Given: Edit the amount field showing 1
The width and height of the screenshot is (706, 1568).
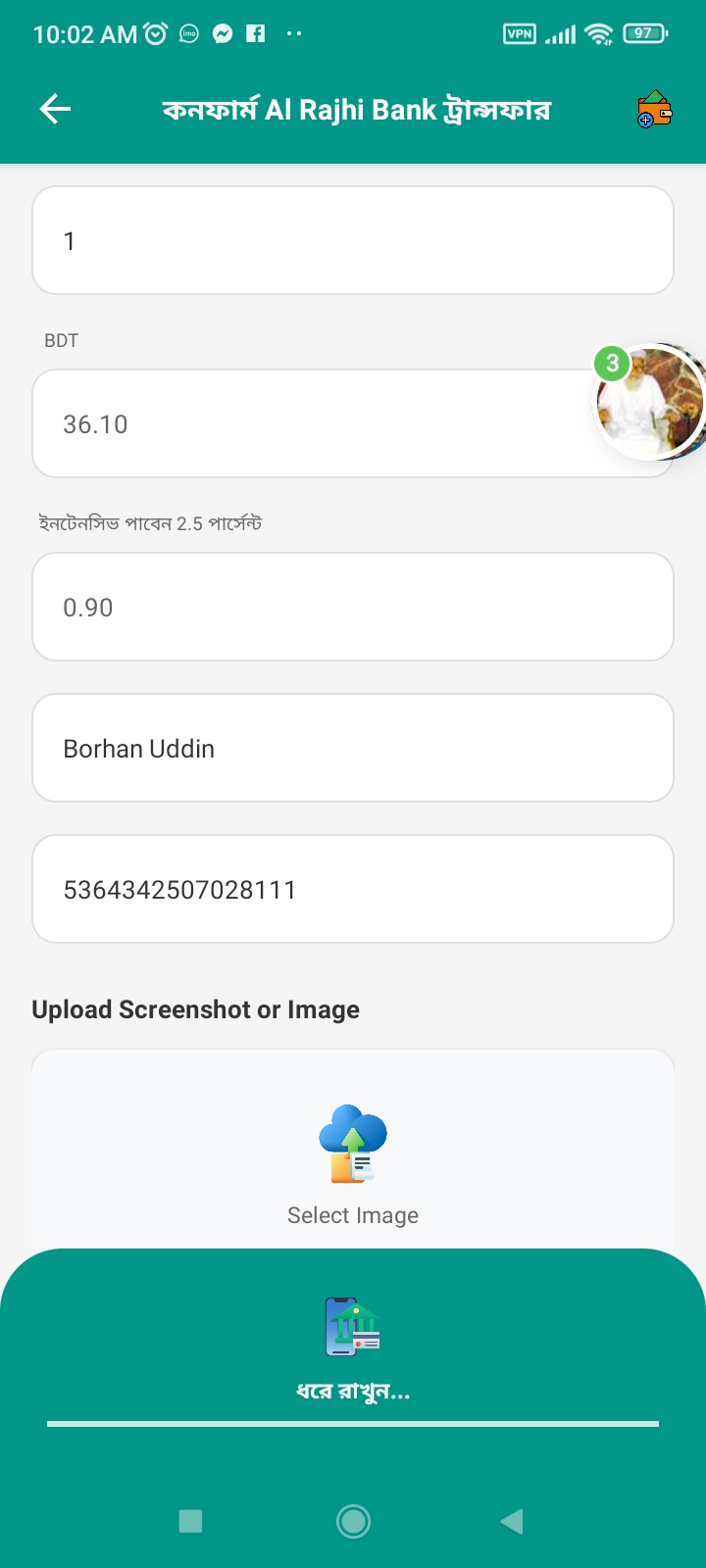Looking at the screenshot, I should coord(353,240).
